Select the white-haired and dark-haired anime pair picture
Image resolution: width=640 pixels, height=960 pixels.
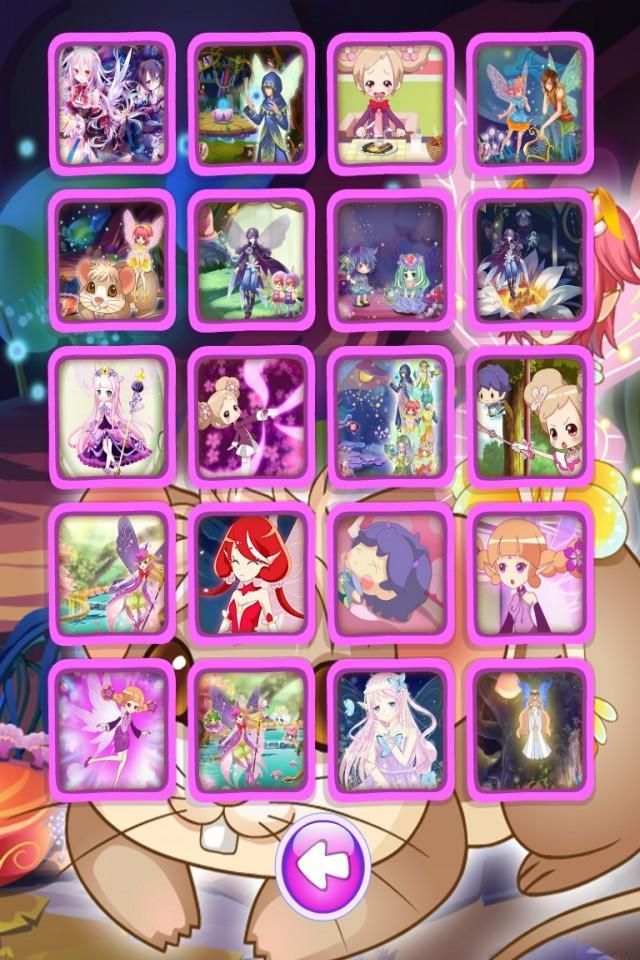[x=112, y=104]
